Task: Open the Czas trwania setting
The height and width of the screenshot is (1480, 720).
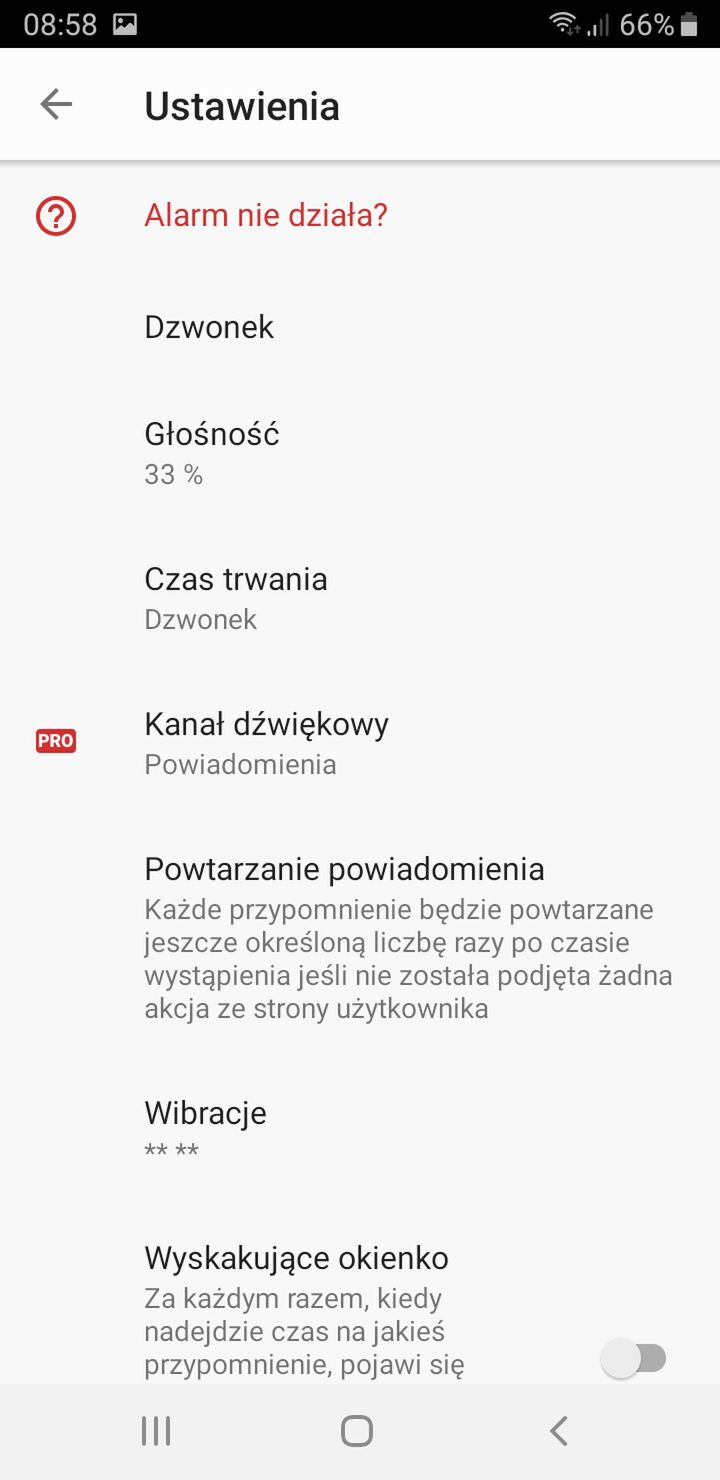Action: [360, 597]
